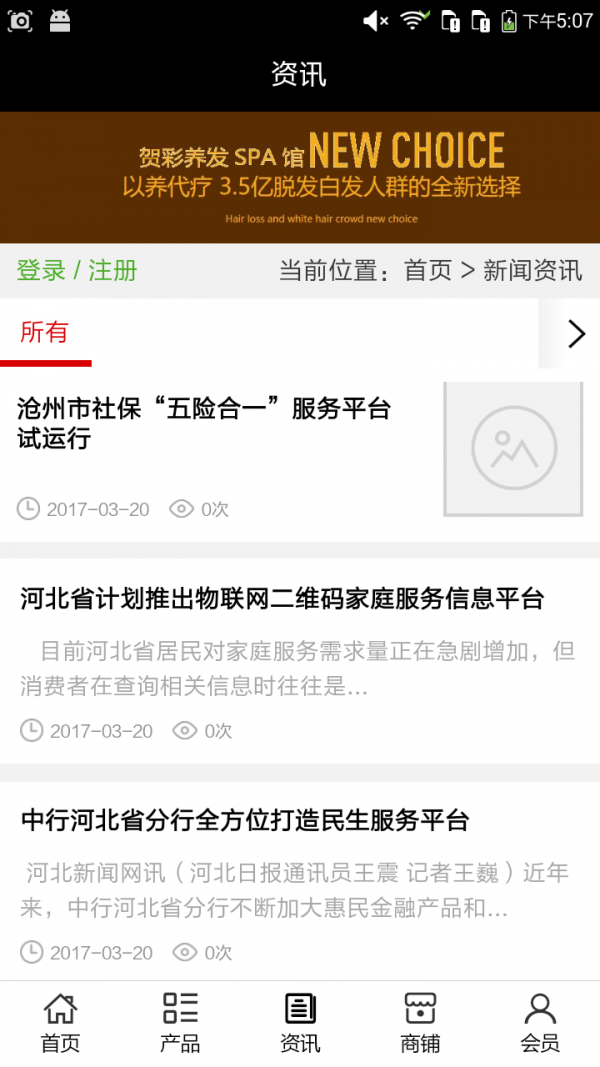Select the 所有 category tab
This screenshot has width=600, height=1067.
[x=44, y=333]
